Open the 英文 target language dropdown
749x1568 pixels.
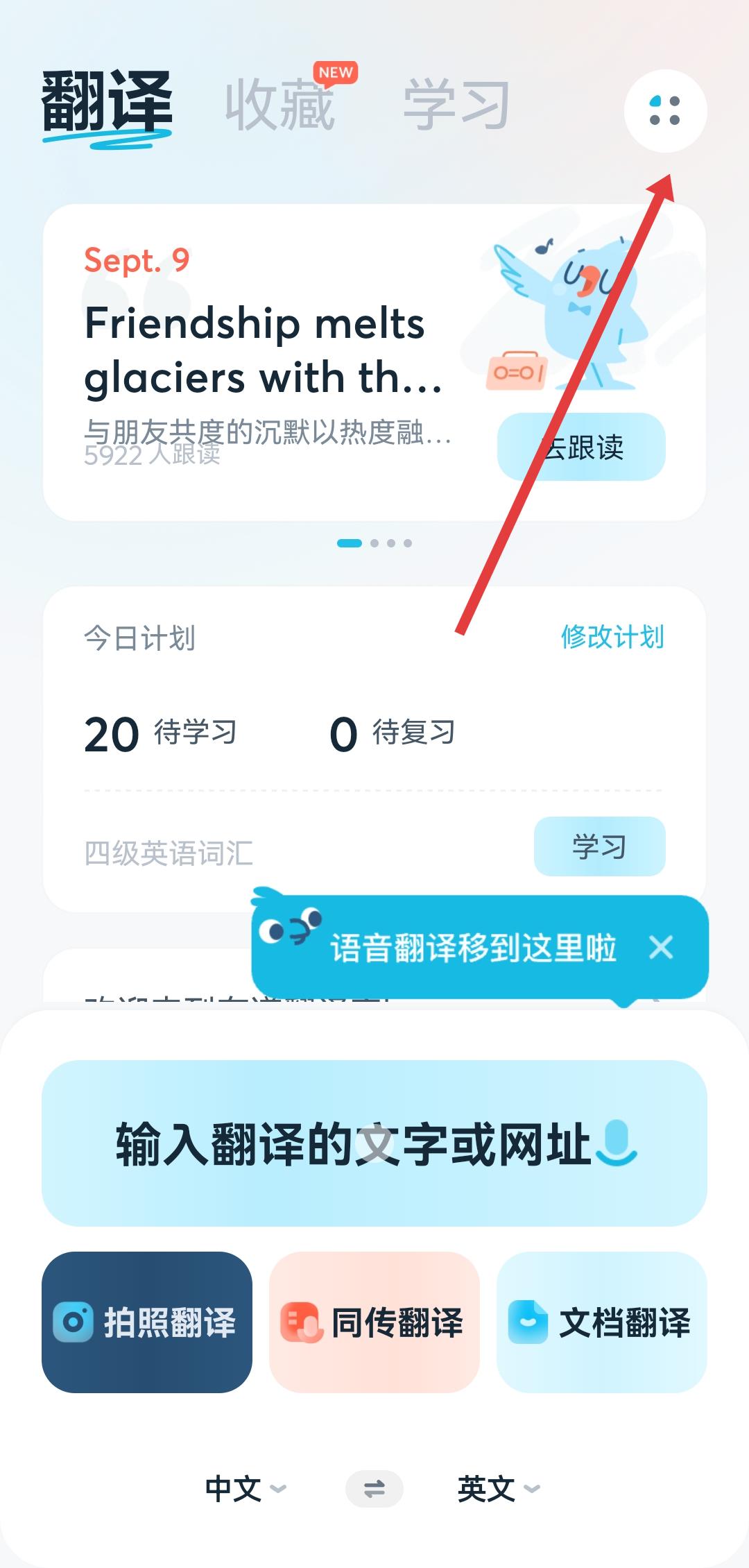point(498,1488)
